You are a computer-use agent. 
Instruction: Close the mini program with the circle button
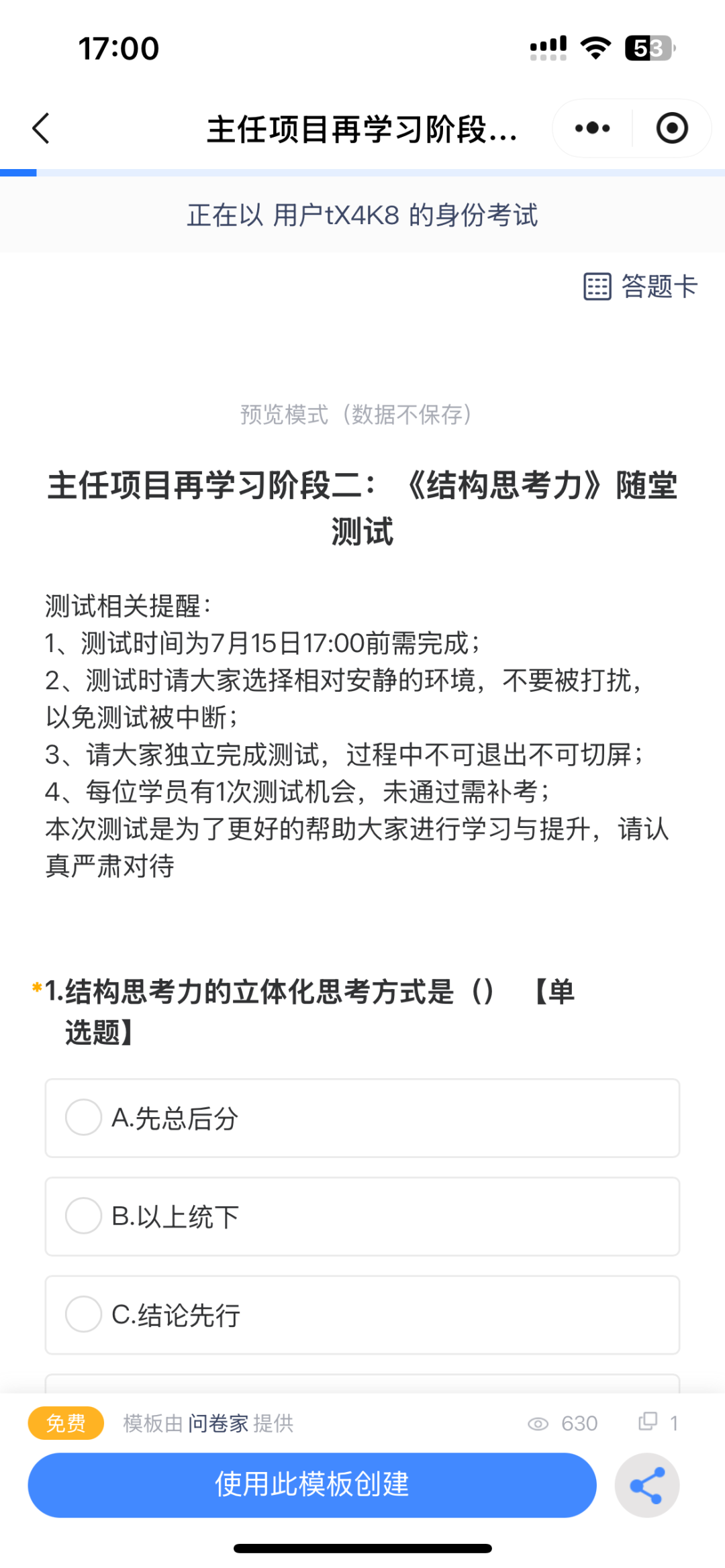click(x=672, y=128)
